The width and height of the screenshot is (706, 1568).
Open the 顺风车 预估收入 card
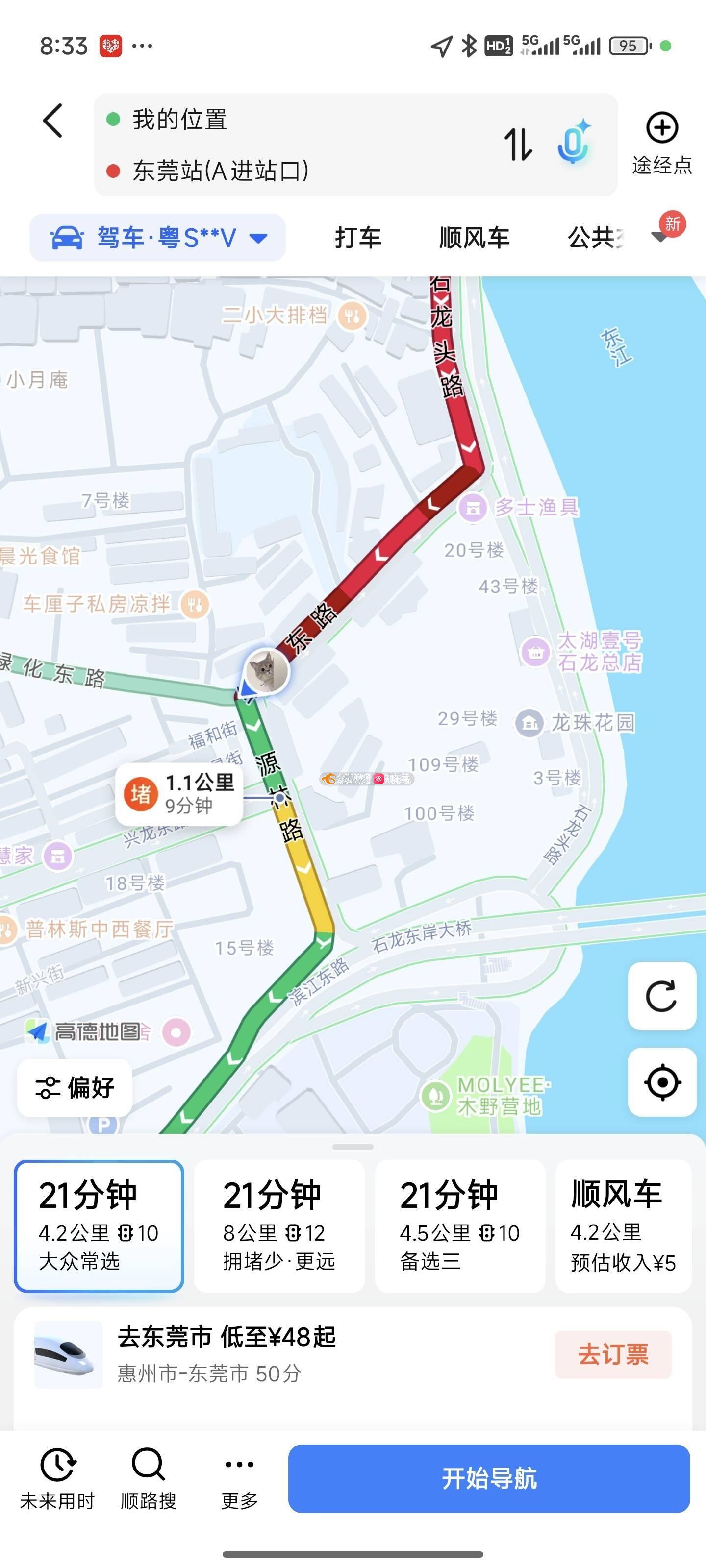(623, 1226)
